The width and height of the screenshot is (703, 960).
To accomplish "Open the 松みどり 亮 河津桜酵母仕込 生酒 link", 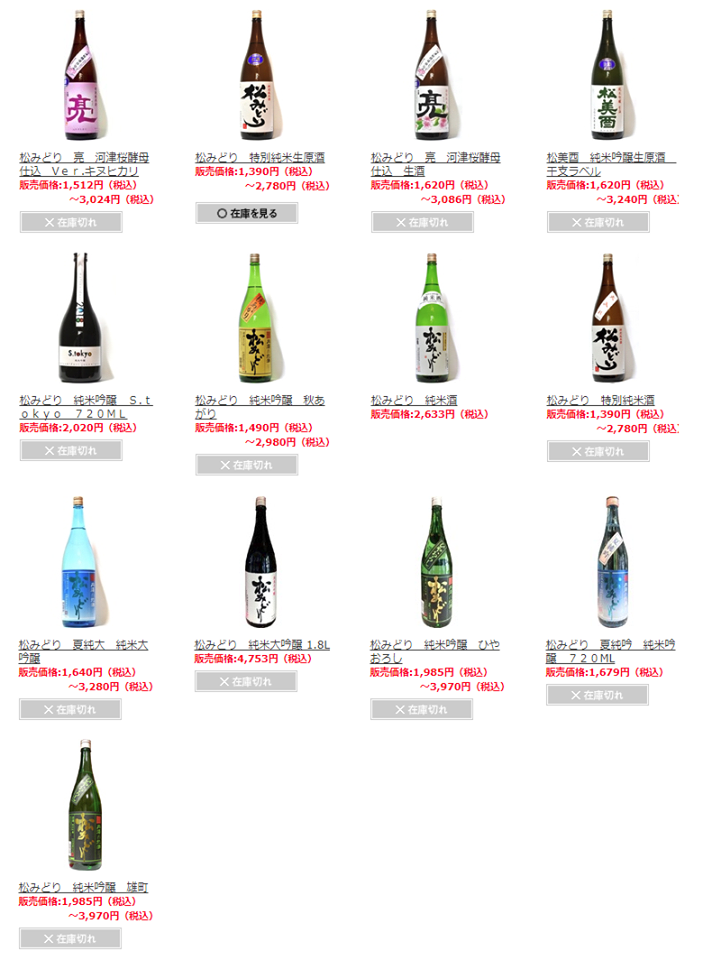I will tap(435, 164).
